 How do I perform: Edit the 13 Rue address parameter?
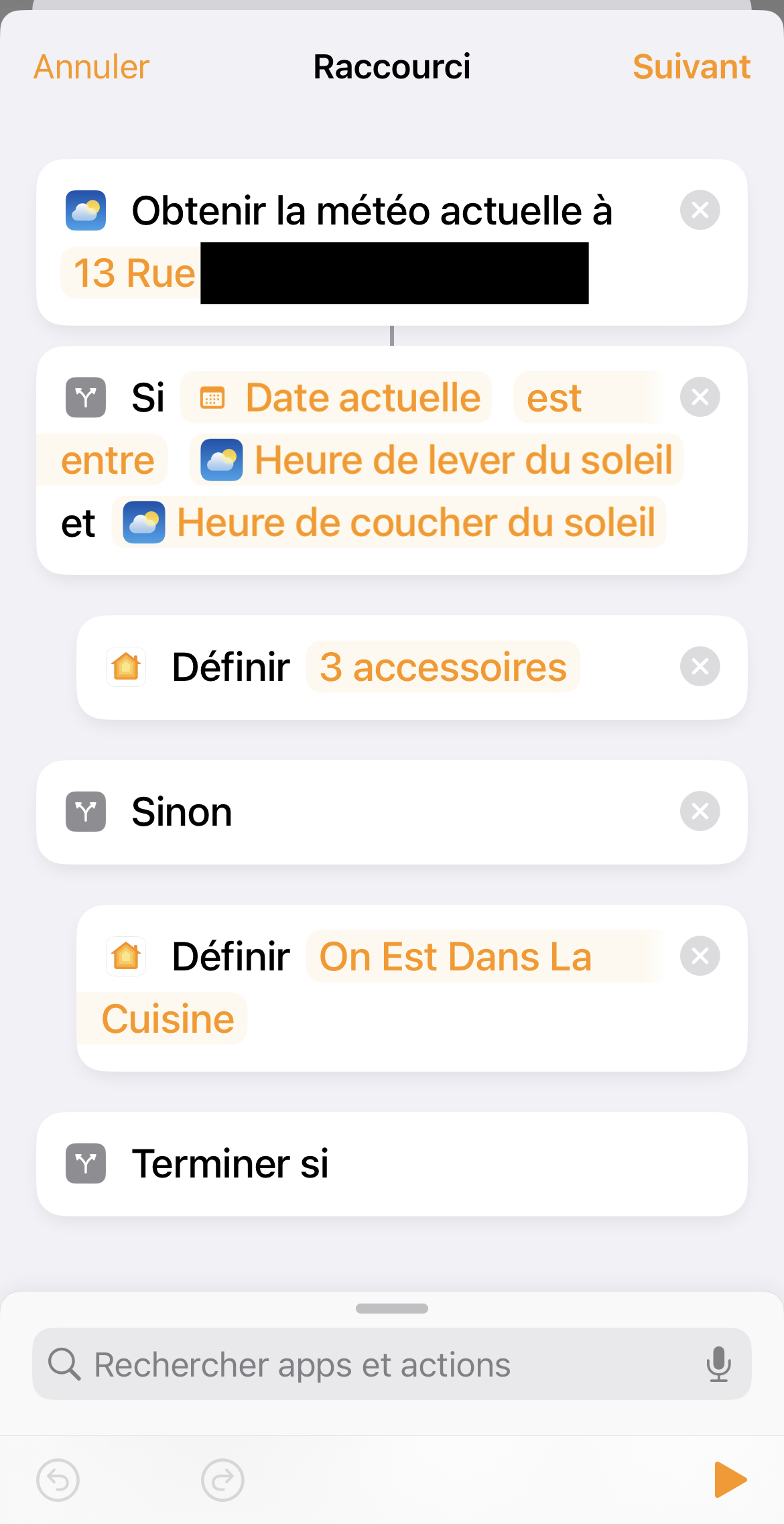(x=134, y=273)
